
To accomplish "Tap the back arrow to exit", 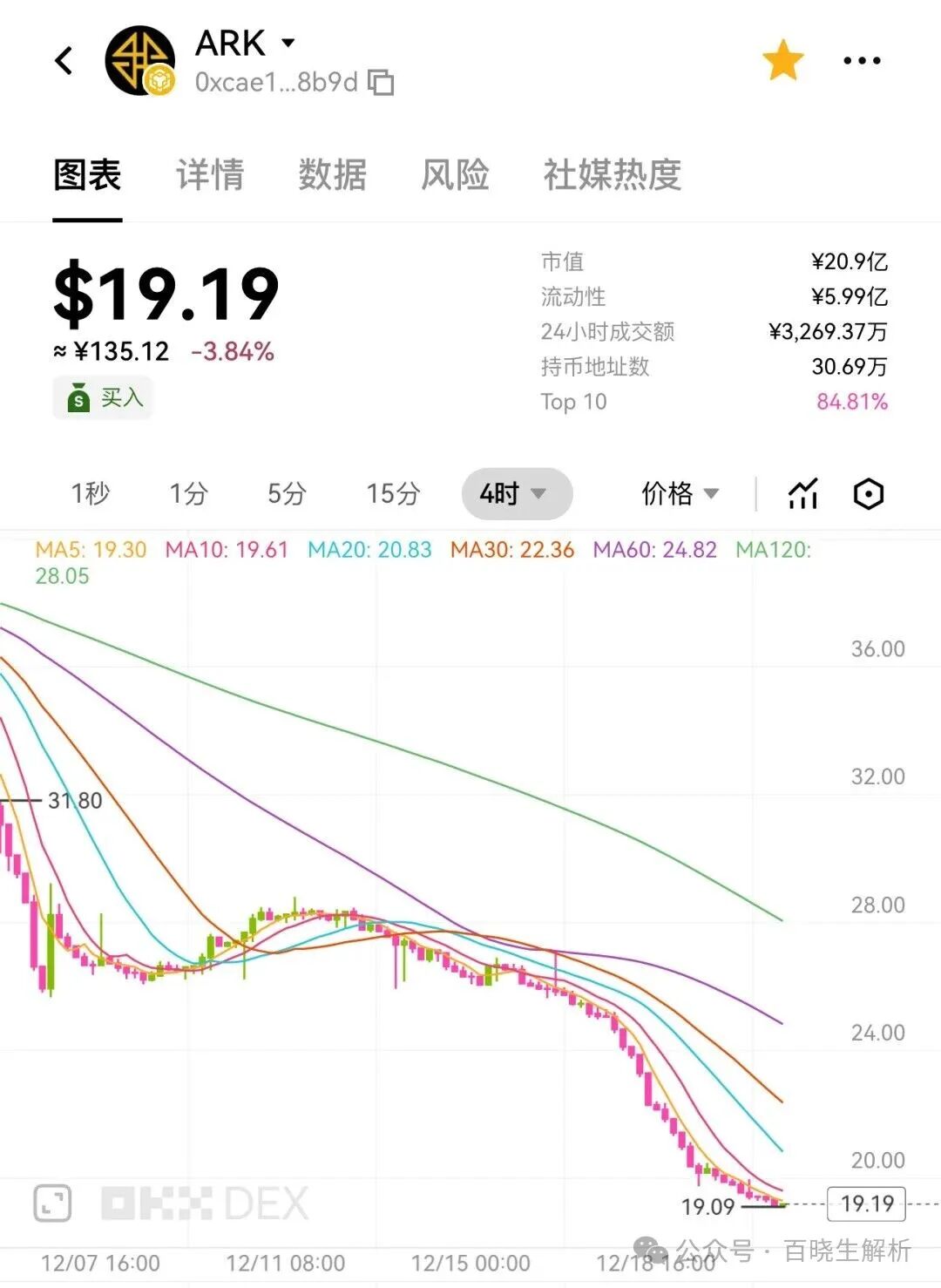I will 63,59.
